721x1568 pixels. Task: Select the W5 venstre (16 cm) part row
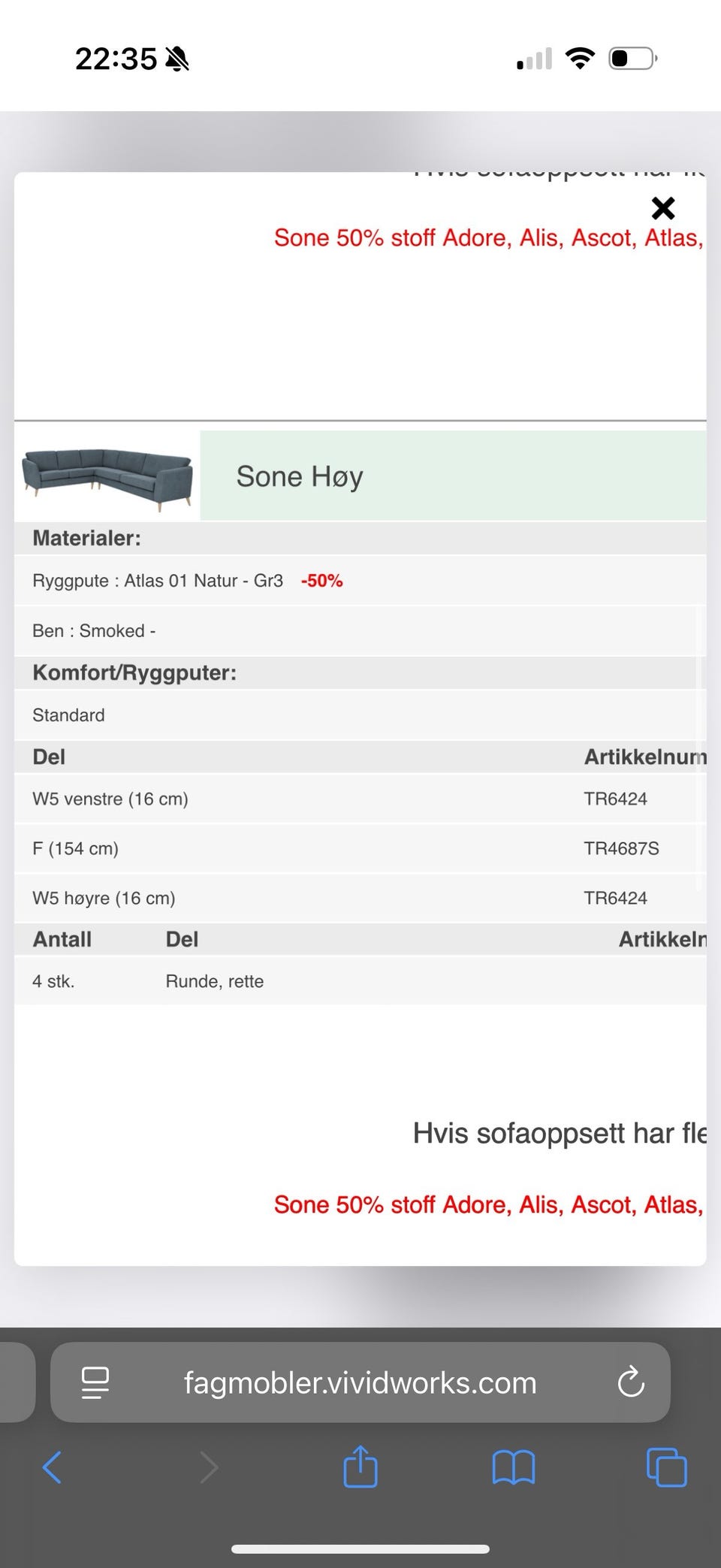pyautogui.click(x=110, y=799)
